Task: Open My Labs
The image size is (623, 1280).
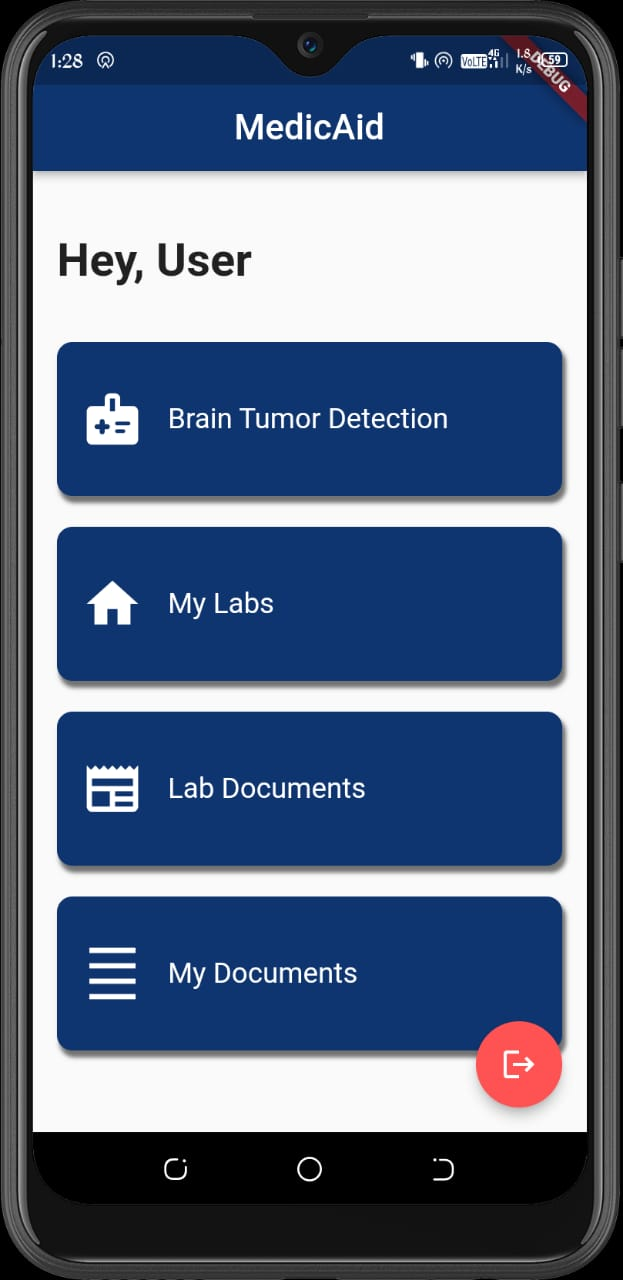Action: click(309, 604)
